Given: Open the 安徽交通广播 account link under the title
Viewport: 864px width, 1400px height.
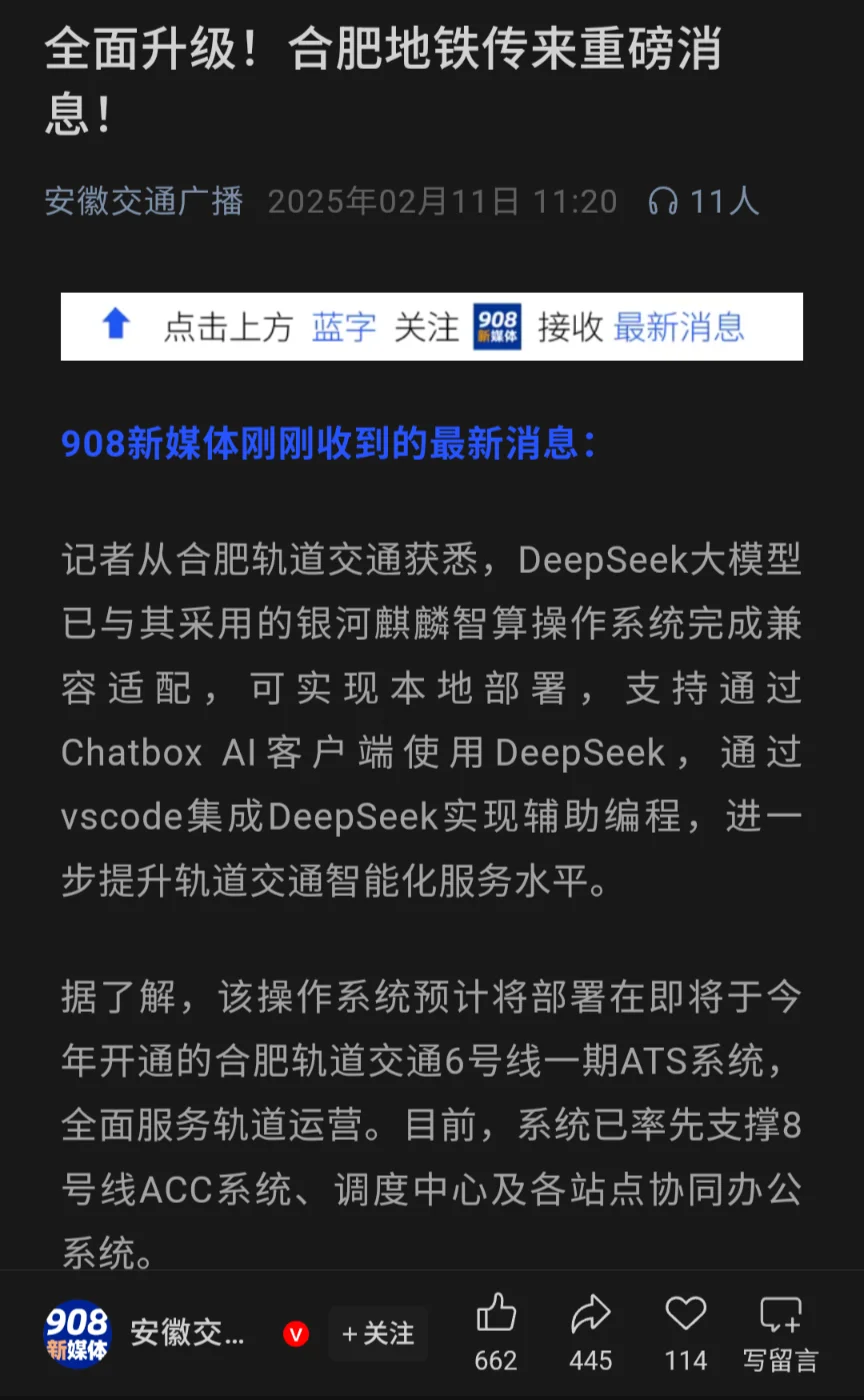Looking at the screenshot, I should pos(144,201).
